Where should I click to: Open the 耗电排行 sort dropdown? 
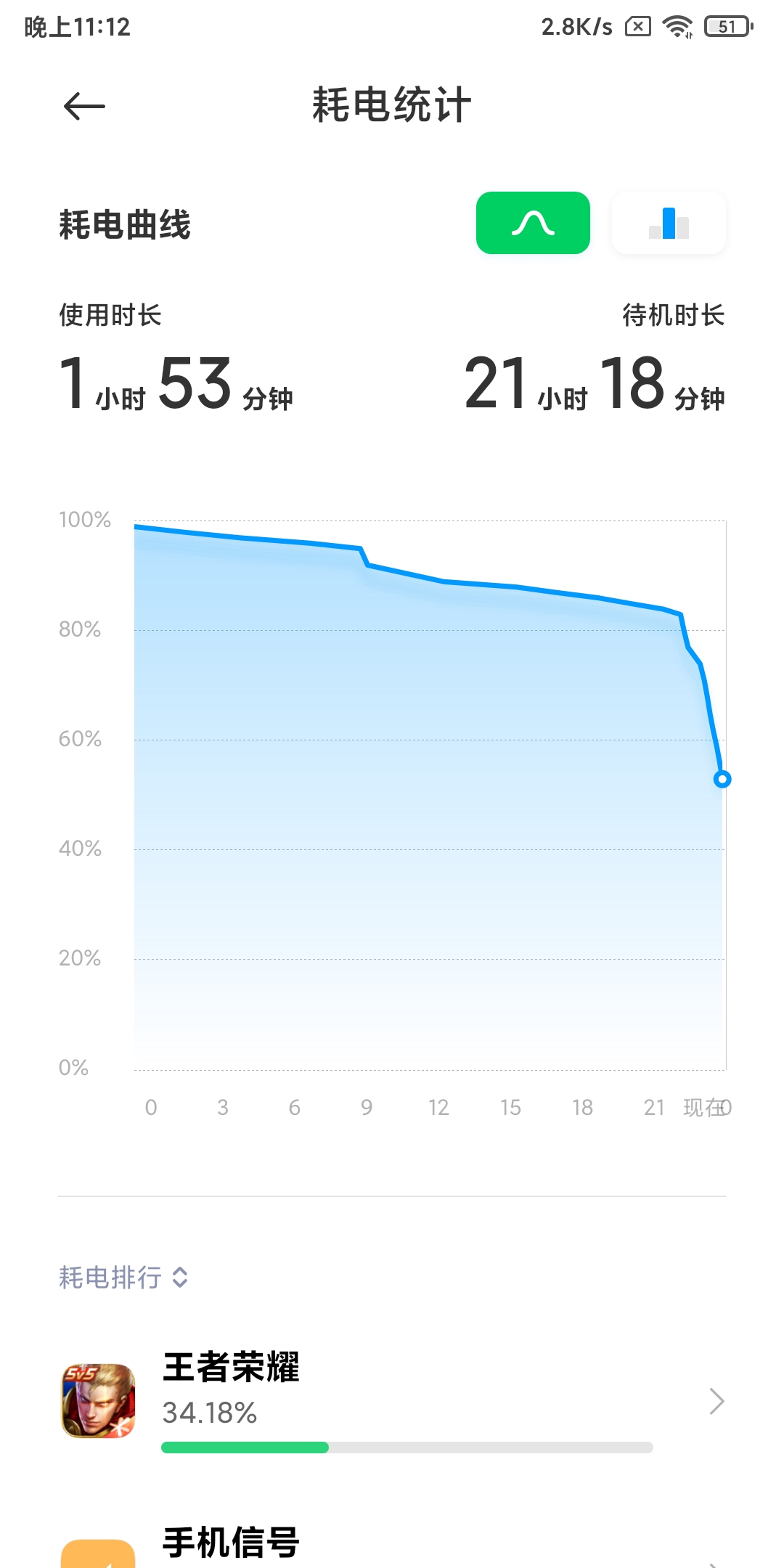point(123,1277)
